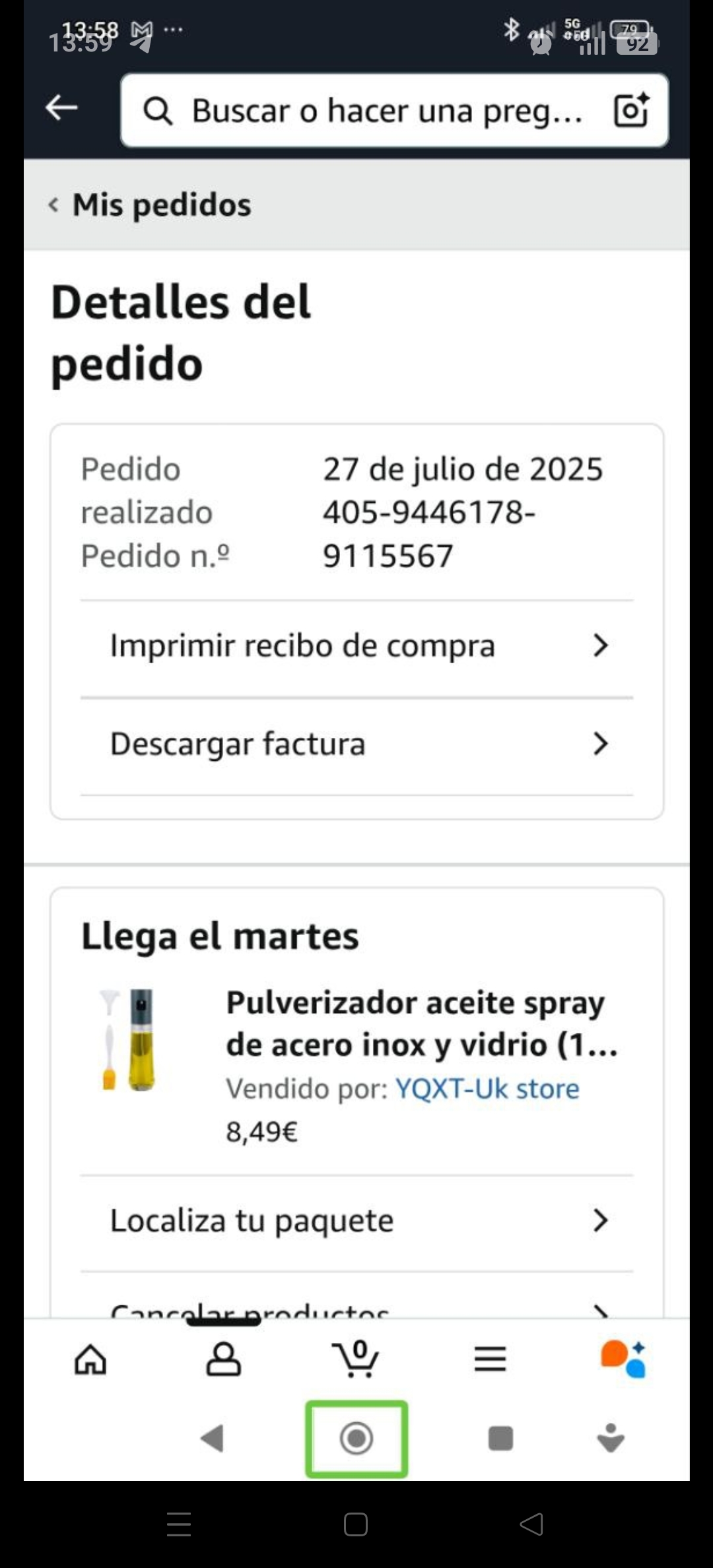Screen dimensions: 713x1568
Task: Return to Mis pedidos
Action: click(x=151, y=205)
